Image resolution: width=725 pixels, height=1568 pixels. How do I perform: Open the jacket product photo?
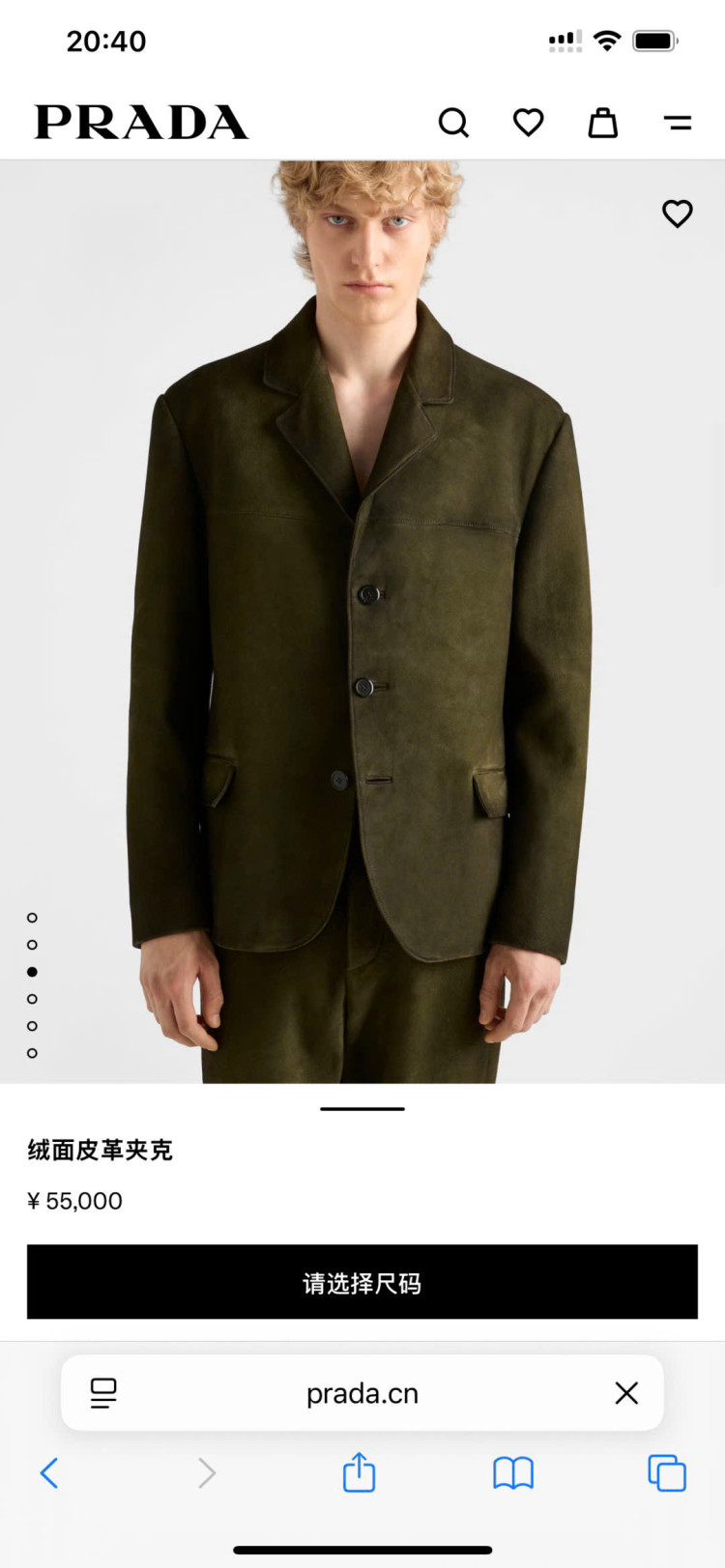[362, 618]
